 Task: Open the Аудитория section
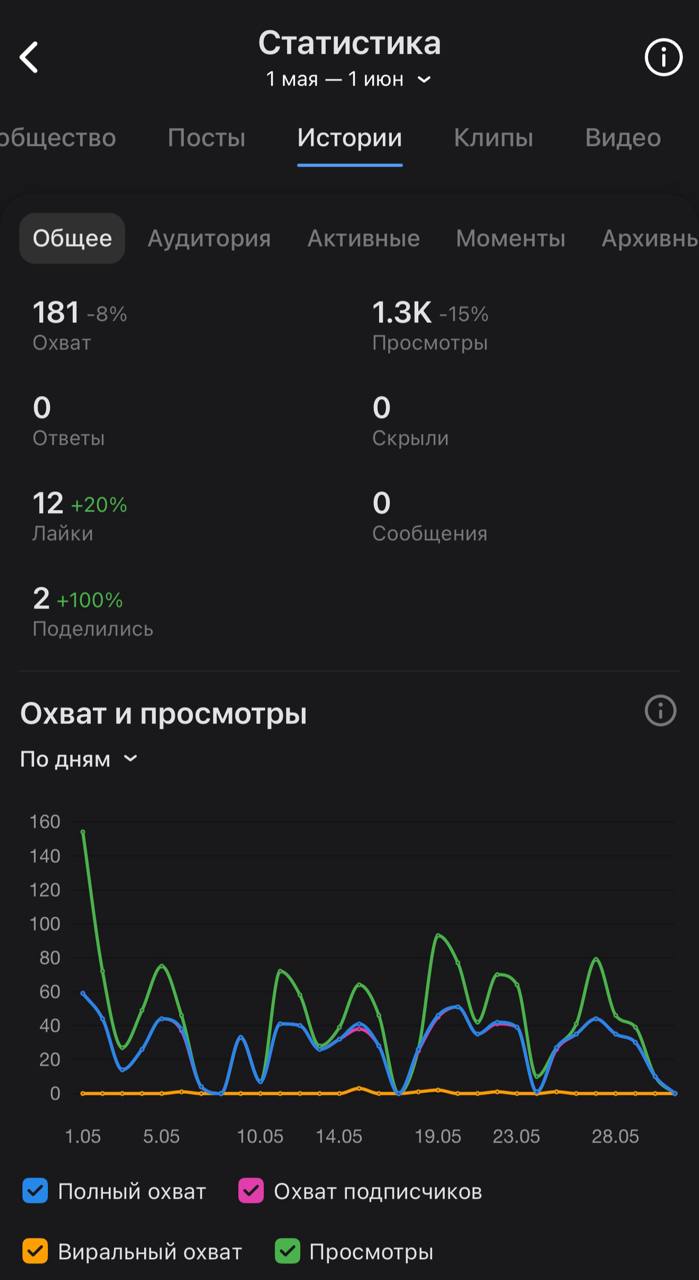click(x=209, y=238)
